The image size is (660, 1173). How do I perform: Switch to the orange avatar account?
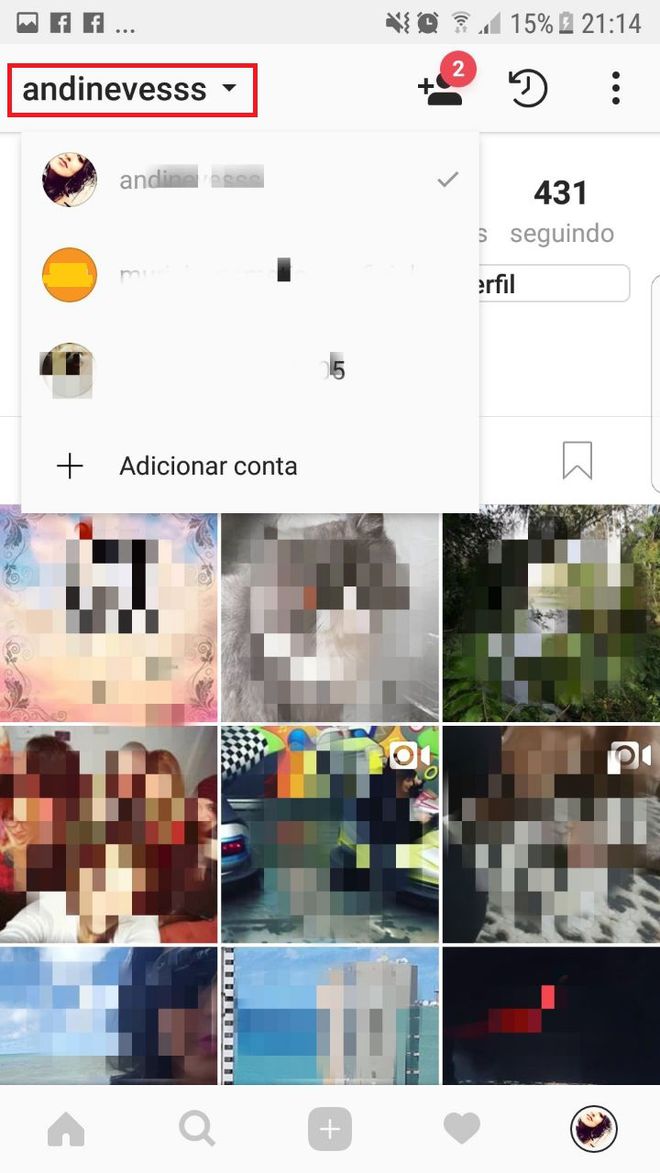(250, 275)
